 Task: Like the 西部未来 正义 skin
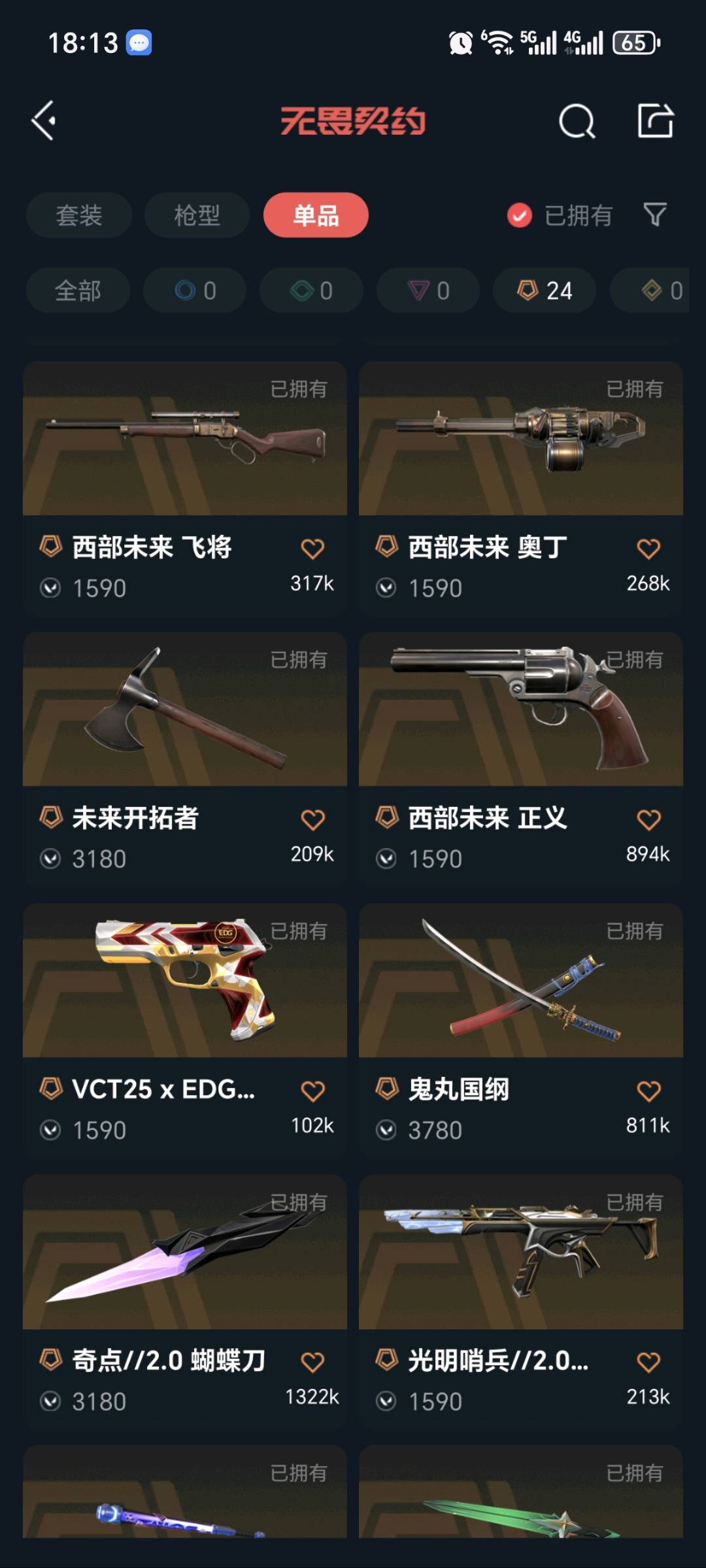[648, 819]
